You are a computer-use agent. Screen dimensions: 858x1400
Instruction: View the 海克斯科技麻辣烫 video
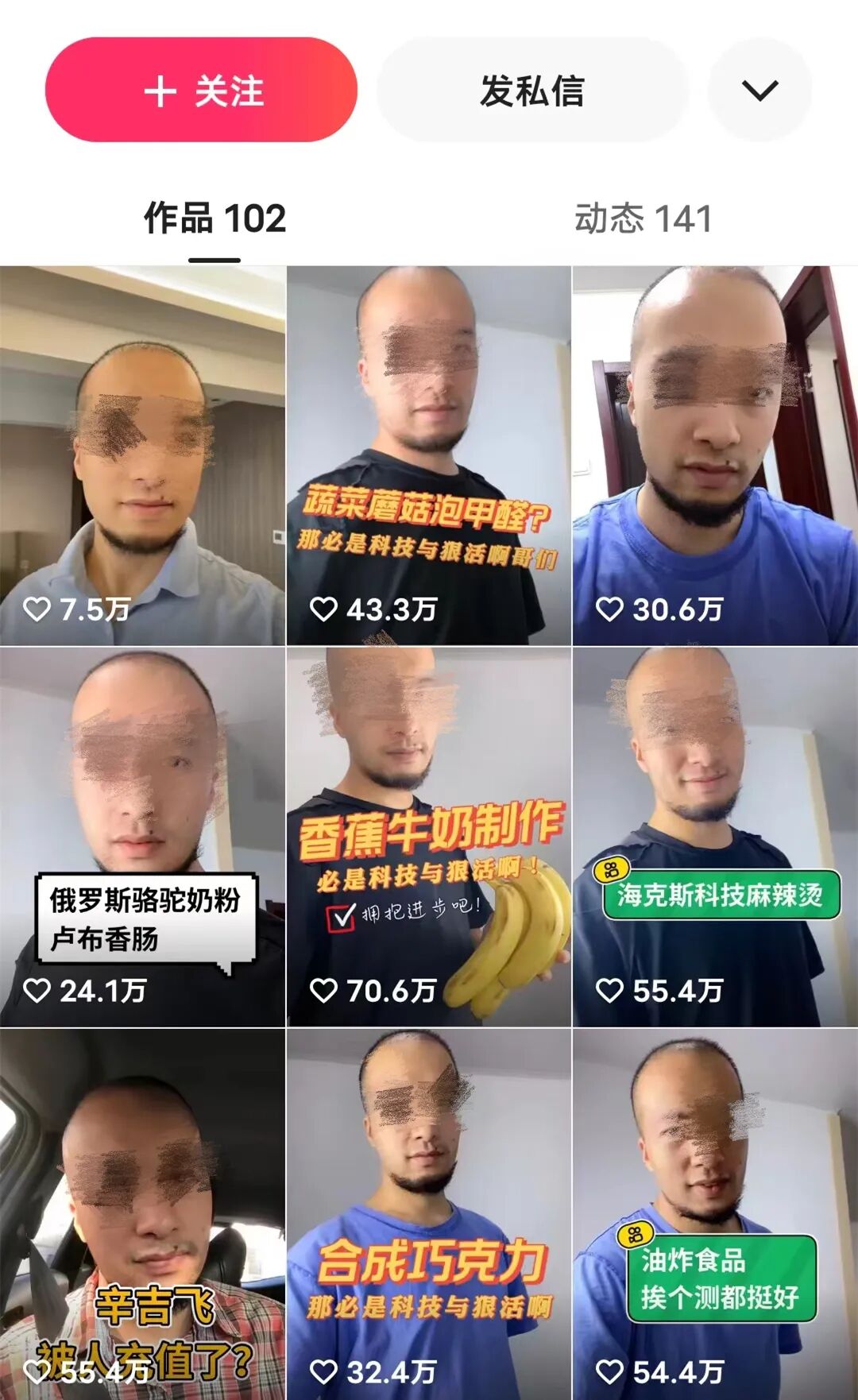(x=715, y=837)
